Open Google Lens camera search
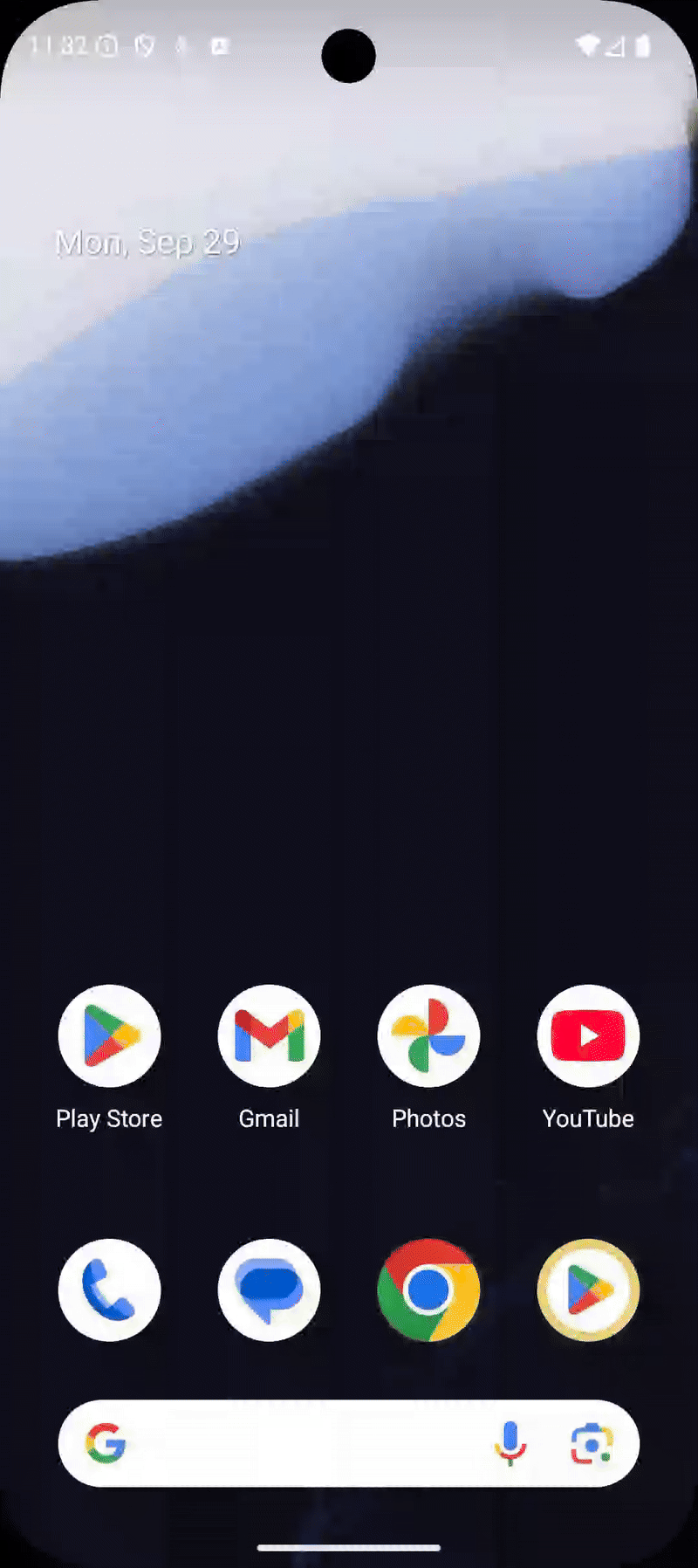This screenshot has width=698, height=1568. coord(592,1443)
